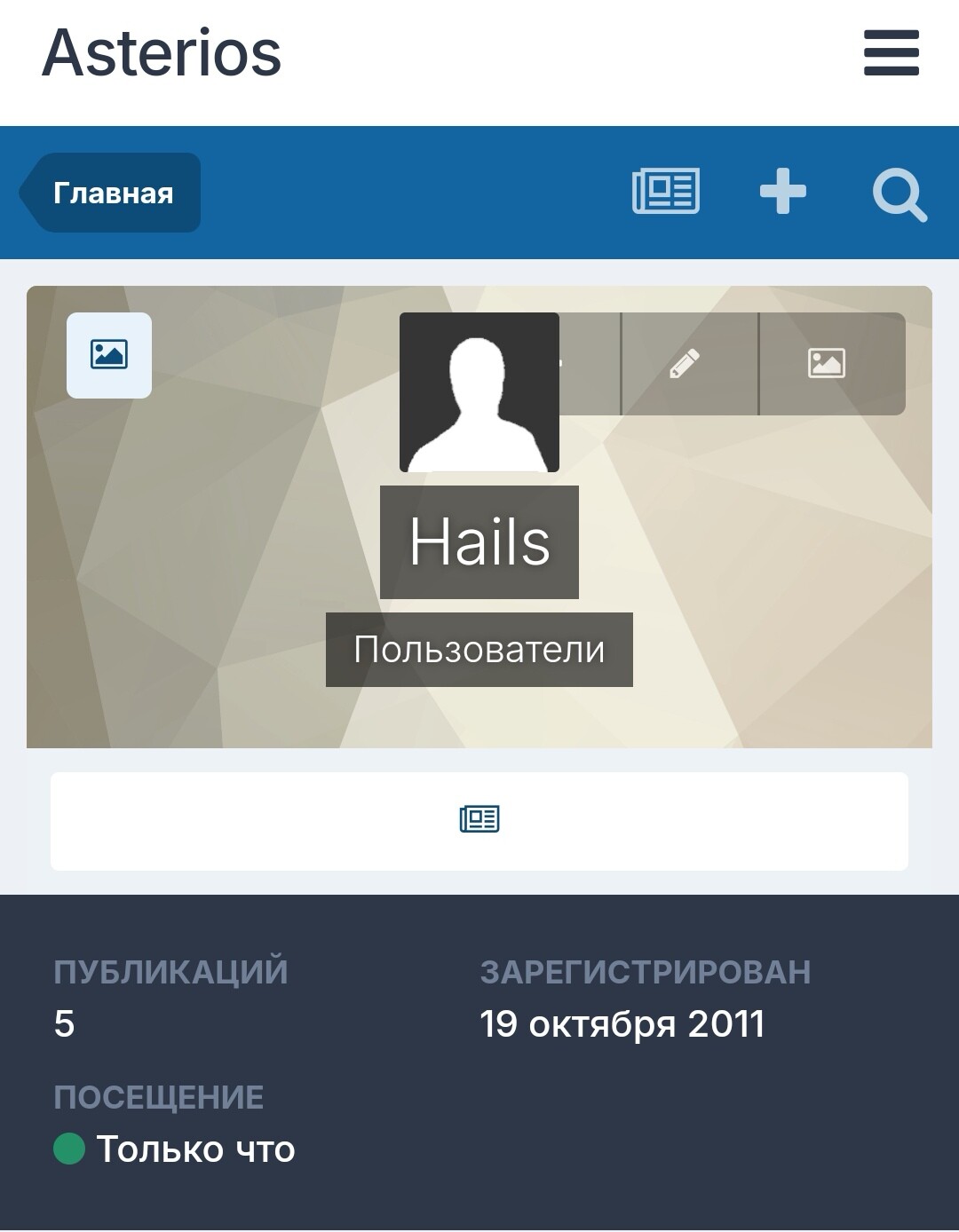Edit profile with pencil icon

coord(685,363)
